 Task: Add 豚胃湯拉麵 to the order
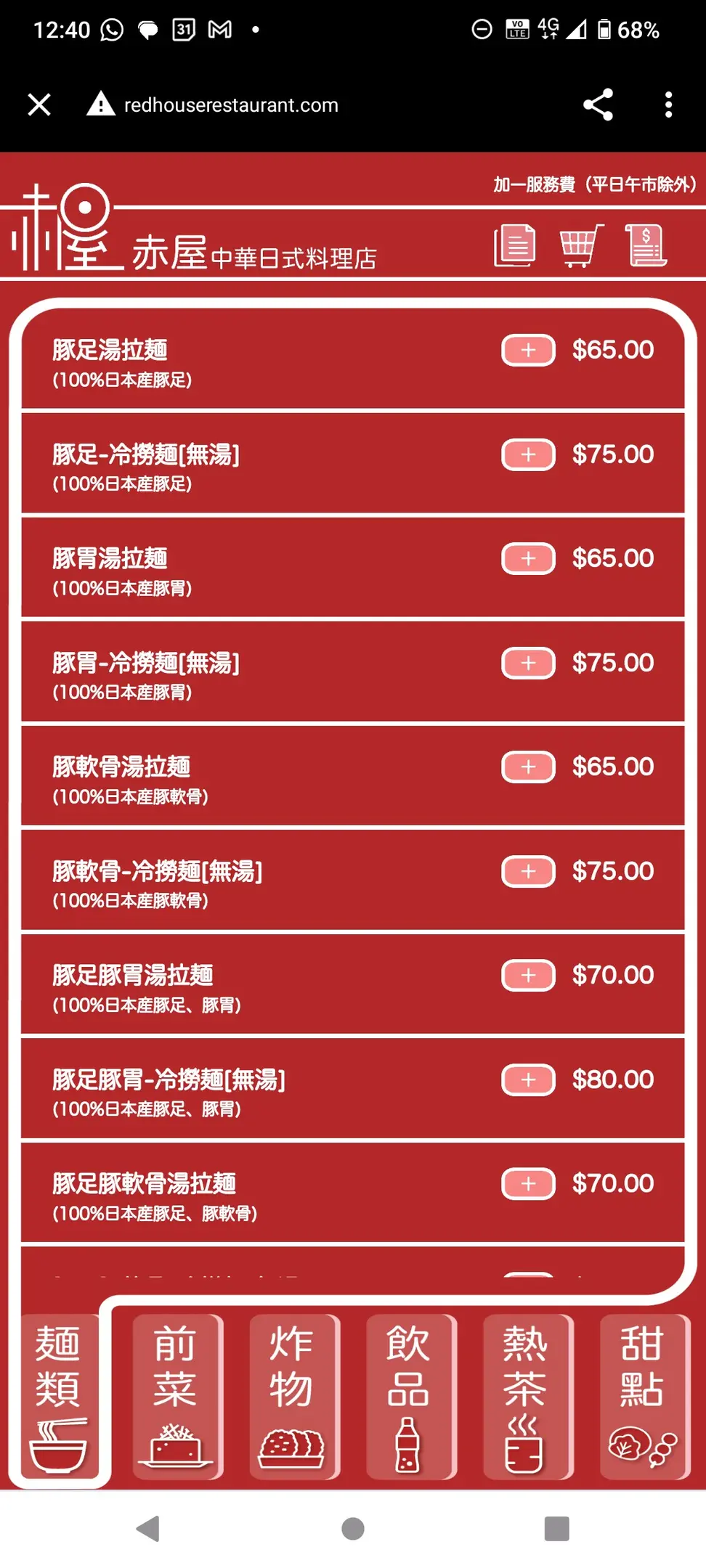click(x=528, y=559)
